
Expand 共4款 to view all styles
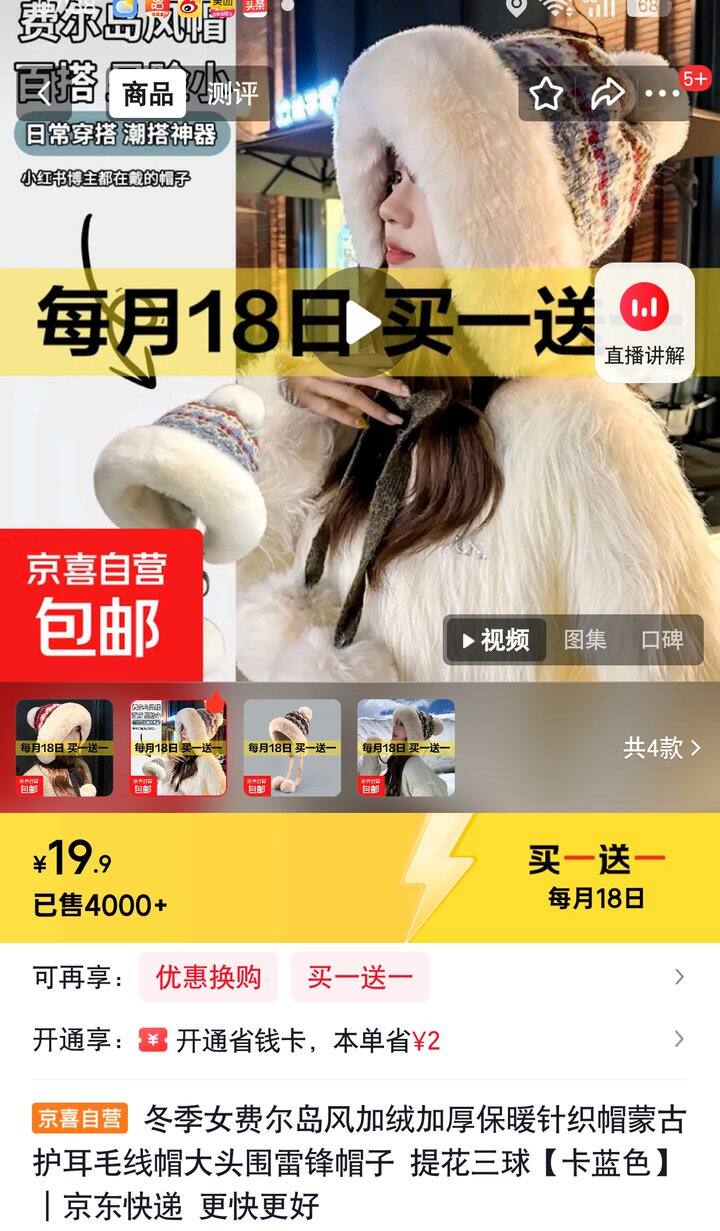(x=663, y=748)
